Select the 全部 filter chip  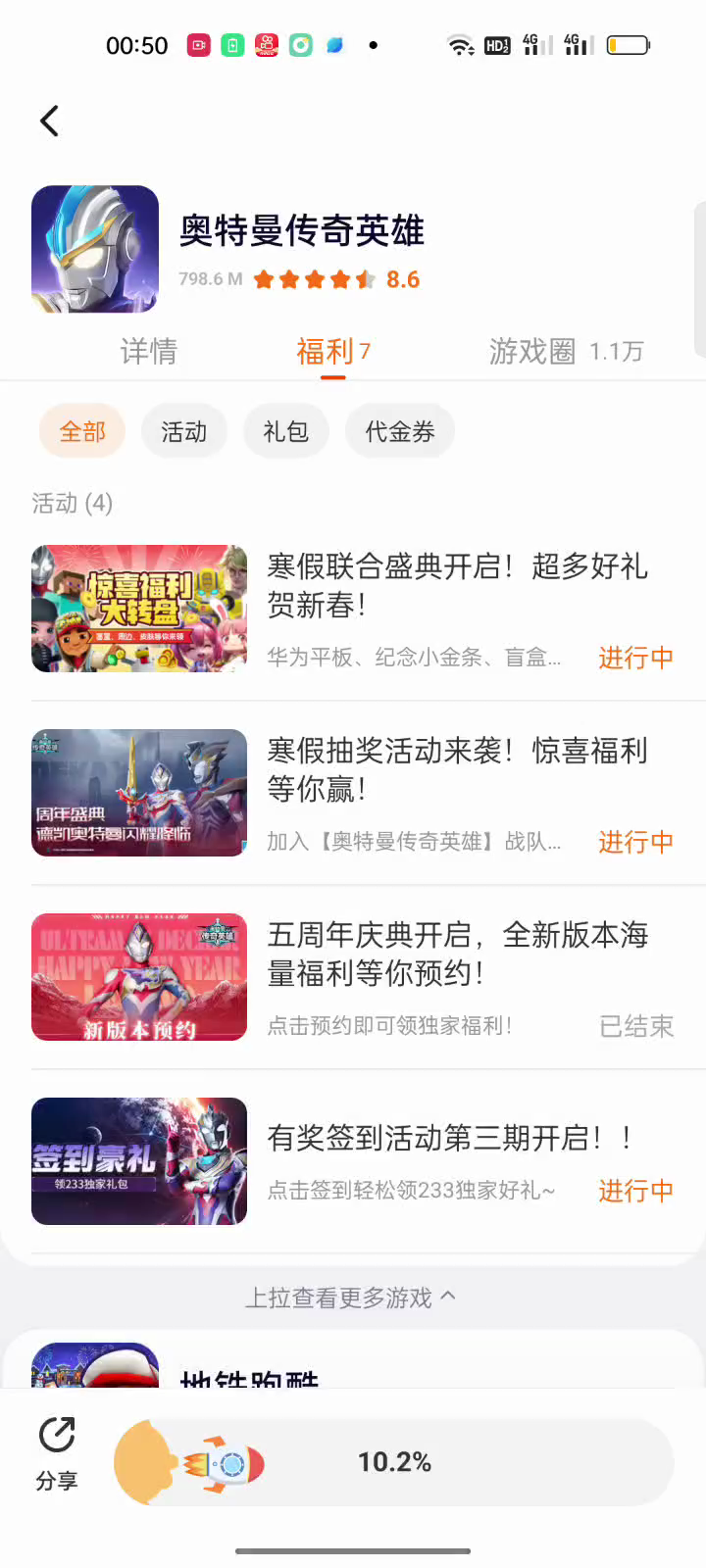click(82, 431)
